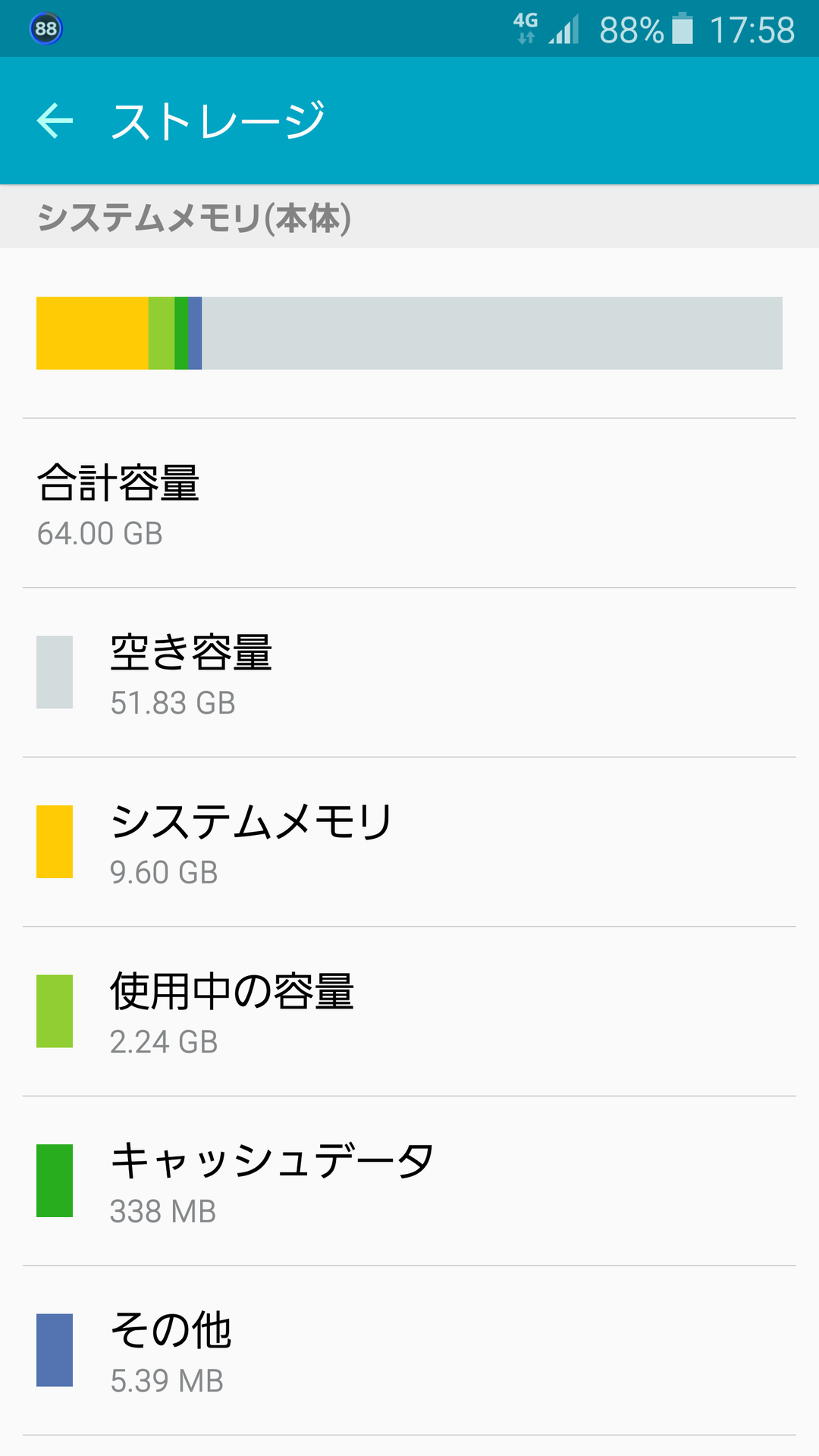Tap キャッシュデータ to clear cached data
The image size is (819, 1456).
pyautogui.click(x=409, y=1181)
